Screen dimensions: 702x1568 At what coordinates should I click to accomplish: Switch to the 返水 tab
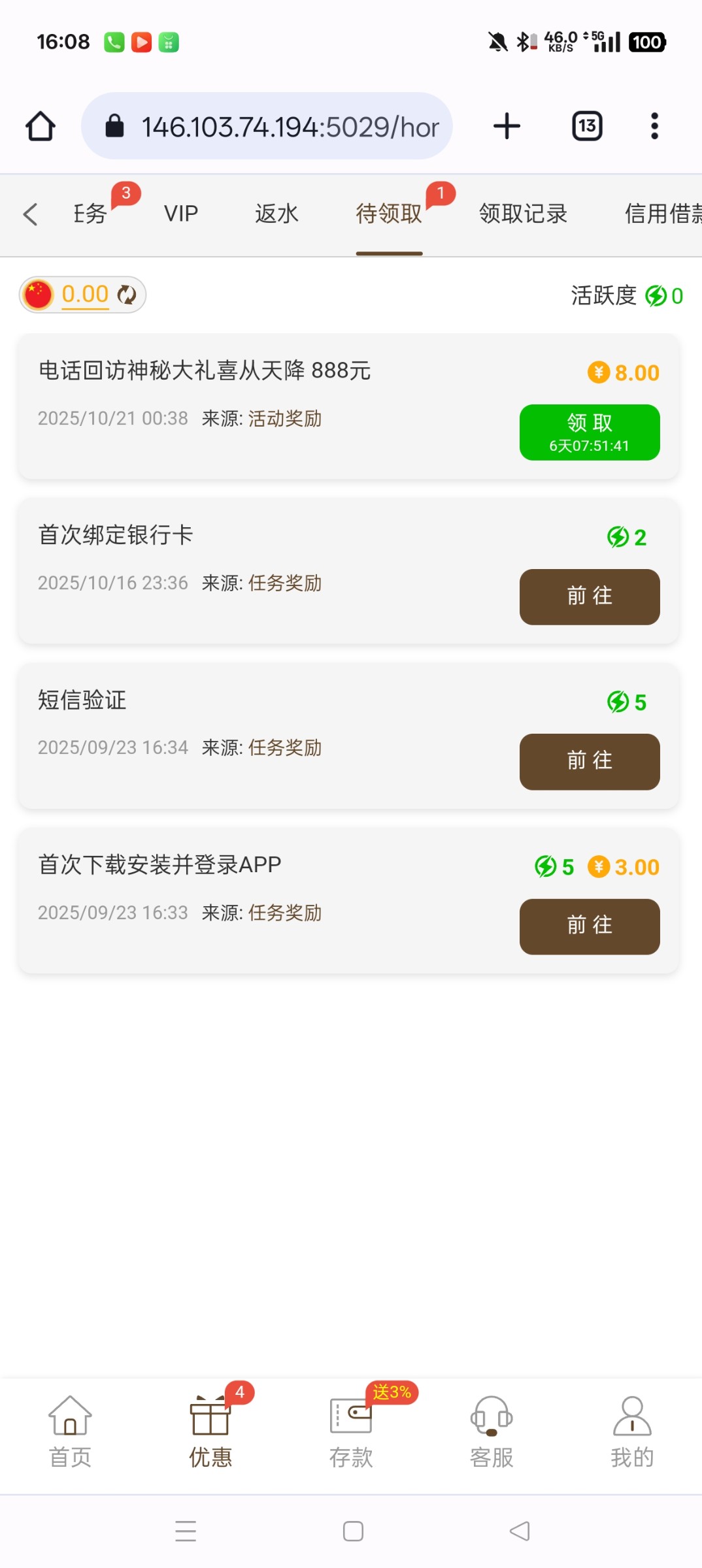[276, 214]
